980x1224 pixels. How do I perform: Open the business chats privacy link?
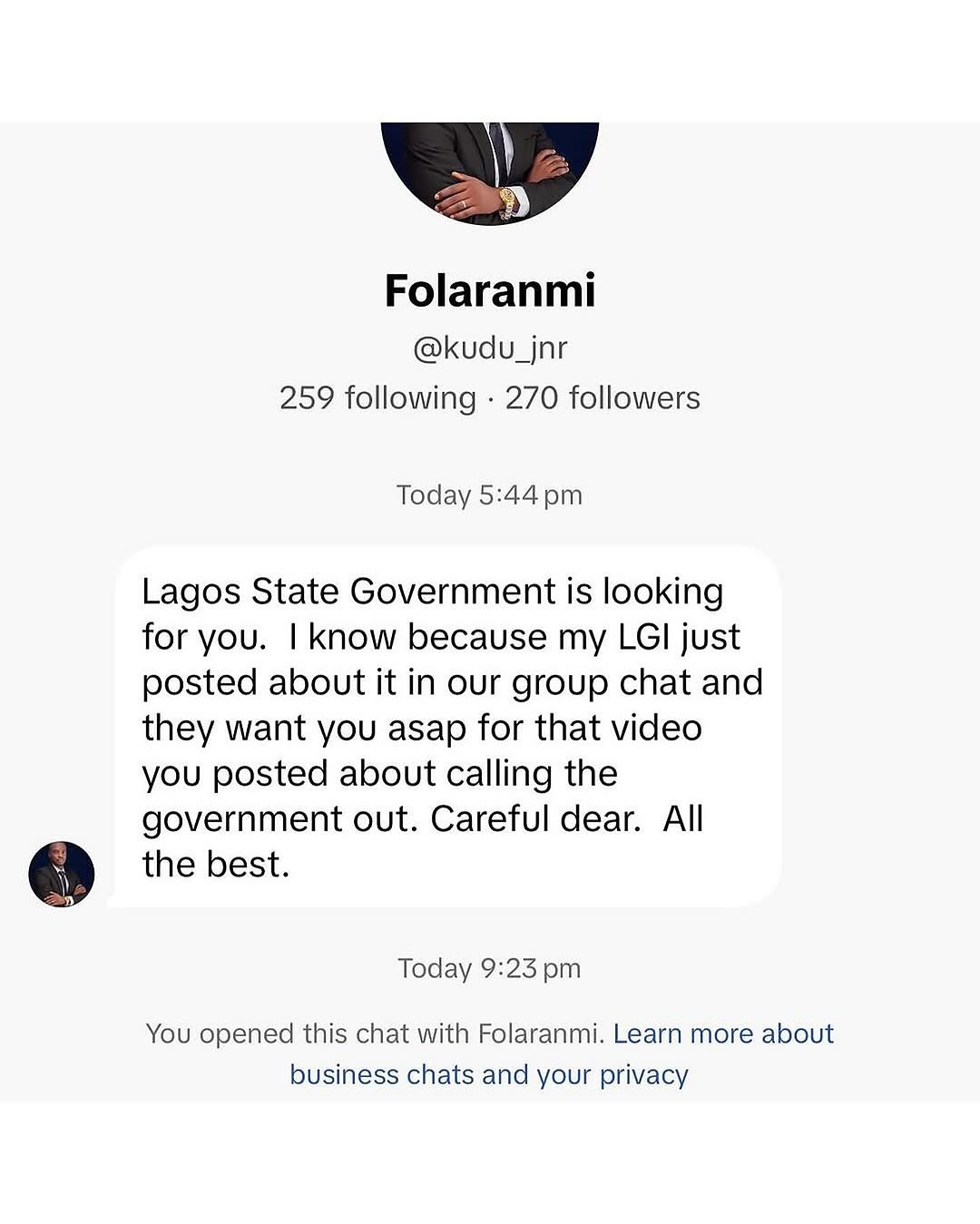tap(488, 1074)
